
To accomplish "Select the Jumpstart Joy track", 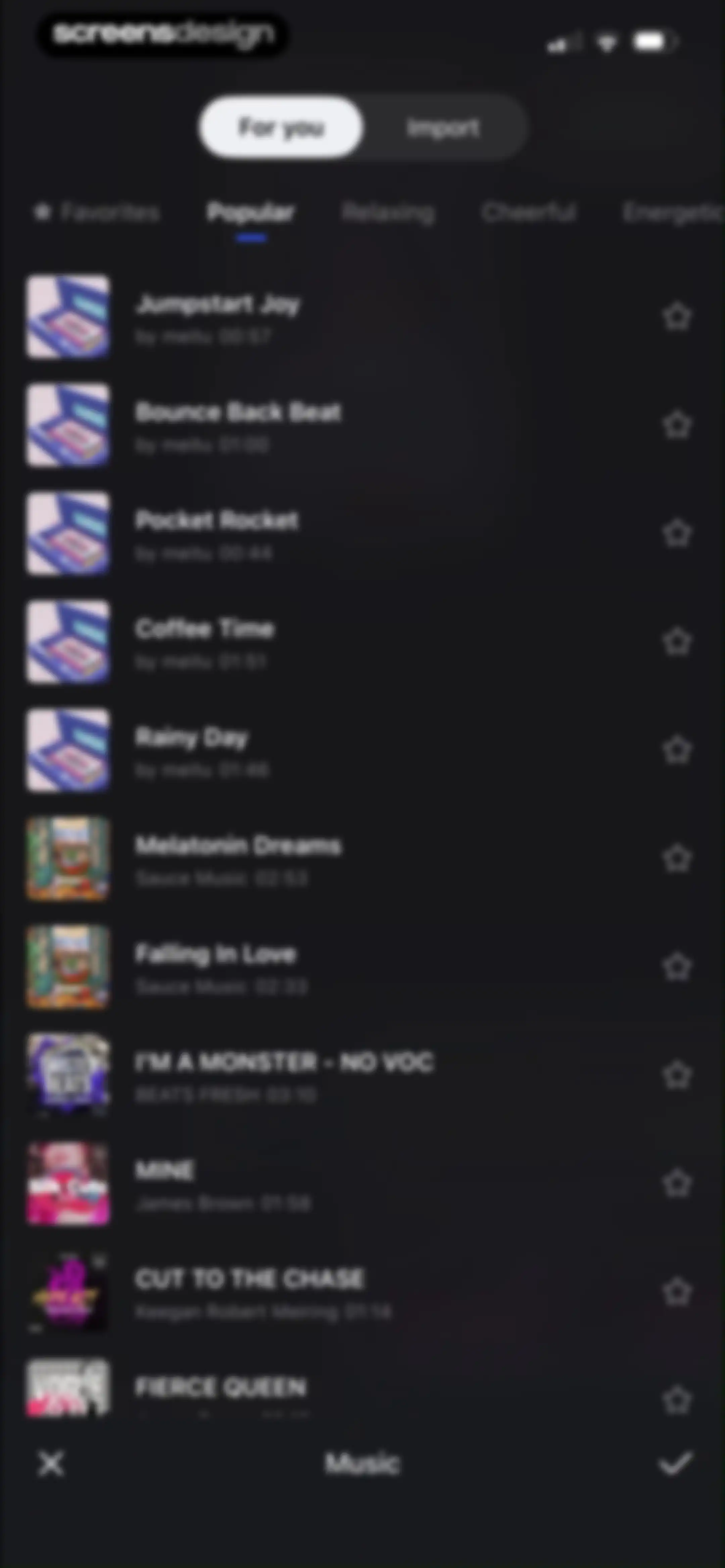I will pos(362,317).
